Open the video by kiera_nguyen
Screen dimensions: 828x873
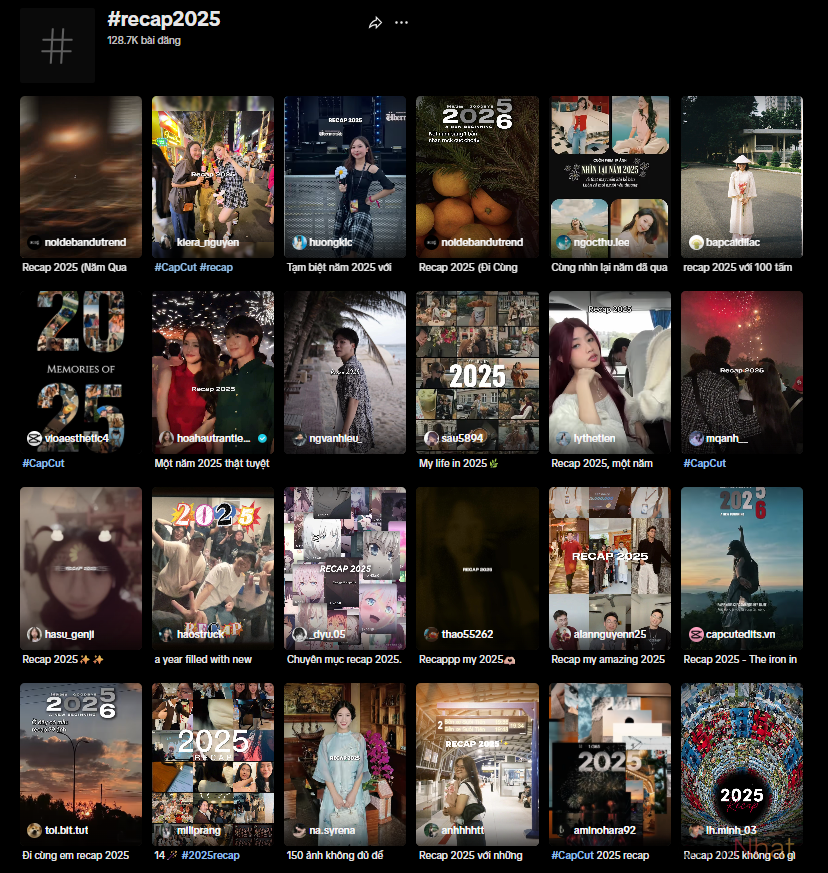213,175
